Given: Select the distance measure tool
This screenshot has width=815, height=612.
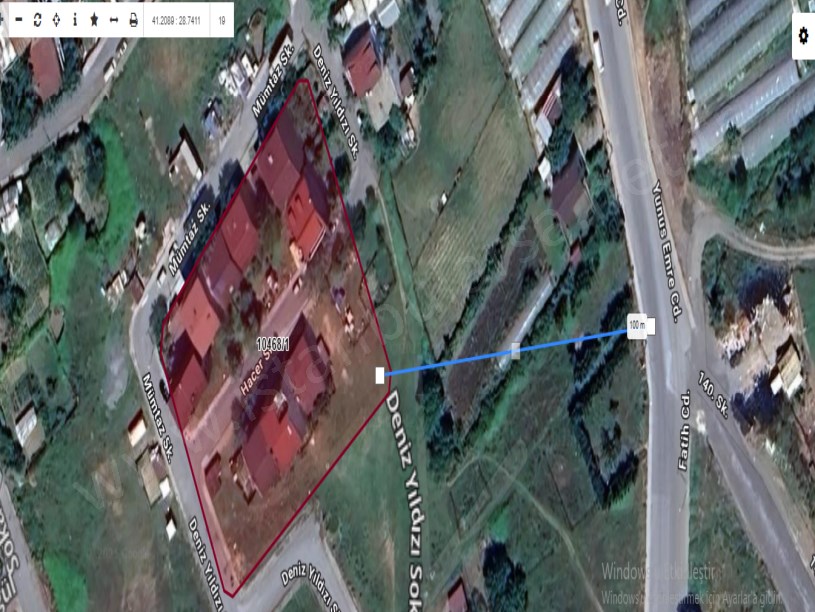Looking at the screenshot, I should [x=113, y=20].
